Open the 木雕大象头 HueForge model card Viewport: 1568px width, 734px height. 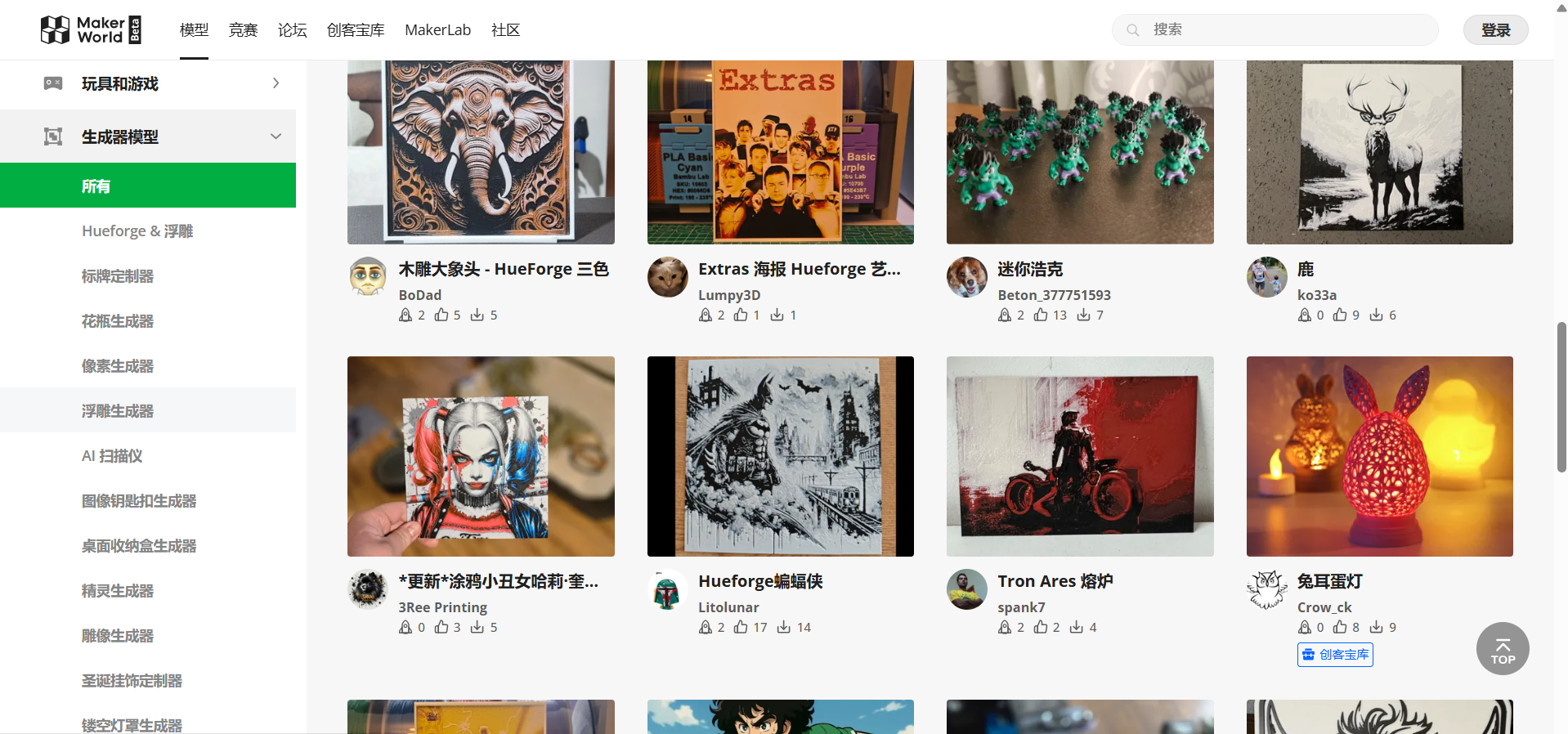(481, 152)
